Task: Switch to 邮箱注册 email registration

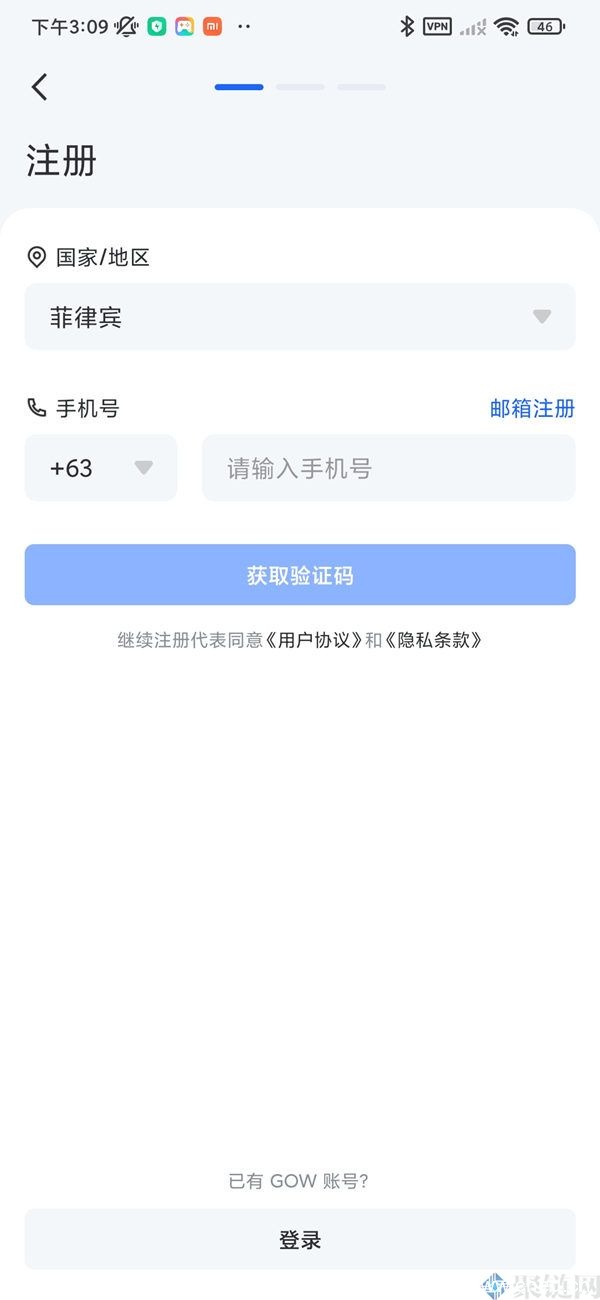Action: pos(532,408)
